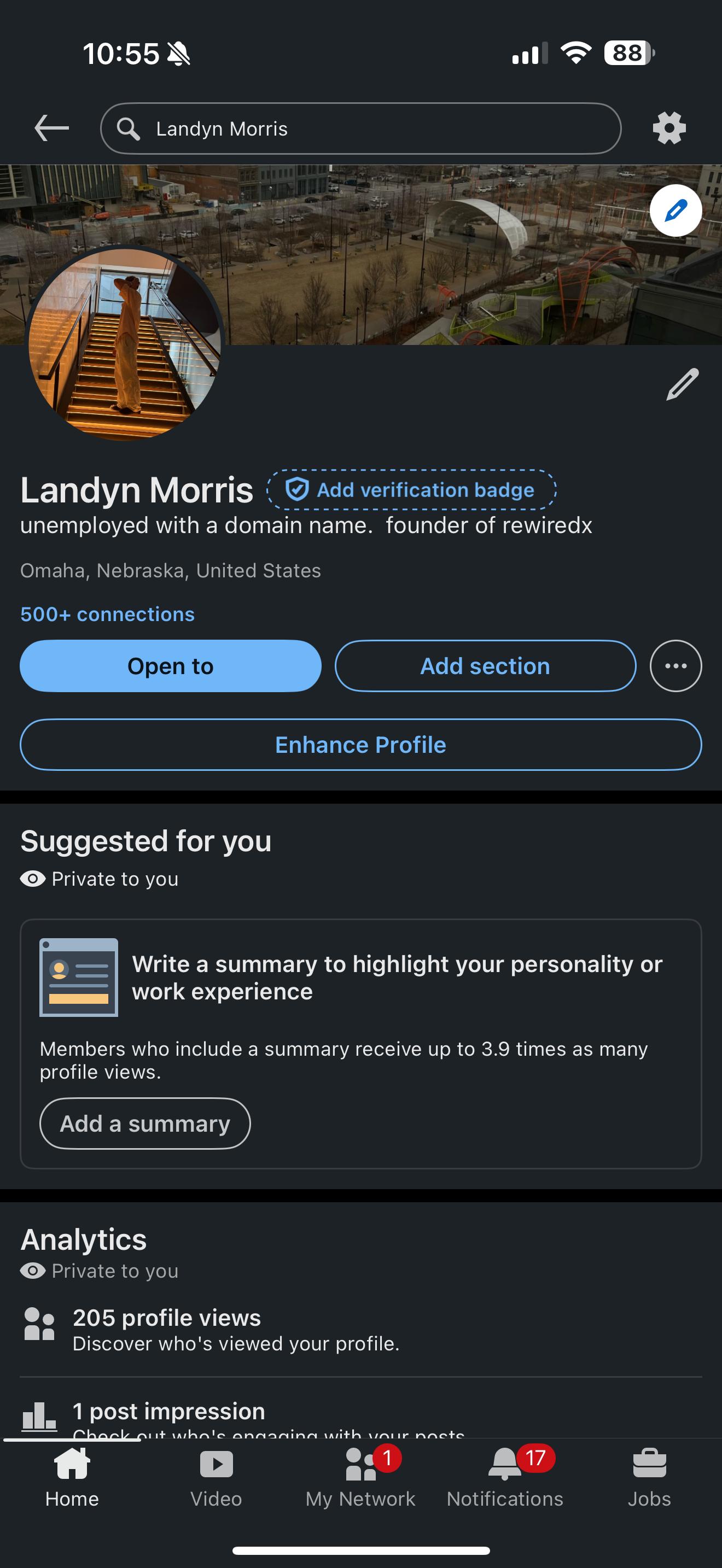Screen dimensions: 722x1568
Task: Tap the Landyn Morris search field
Action: [360, 128]
